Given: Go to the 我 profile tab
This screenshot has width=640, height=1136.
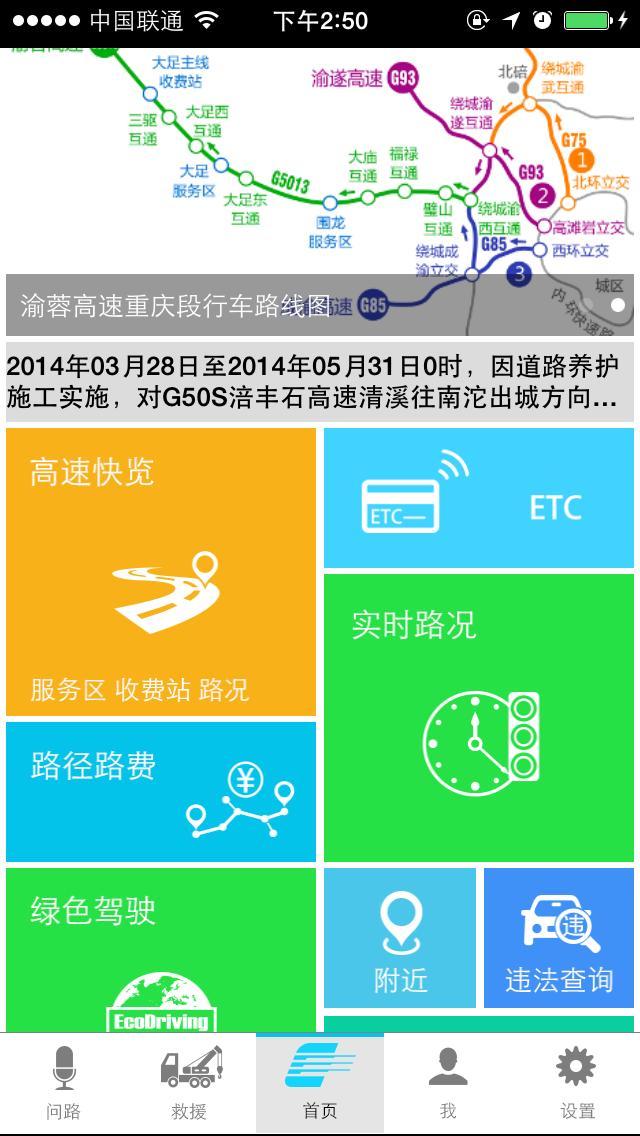Looking at the screenshot, I should [448, 1084].
